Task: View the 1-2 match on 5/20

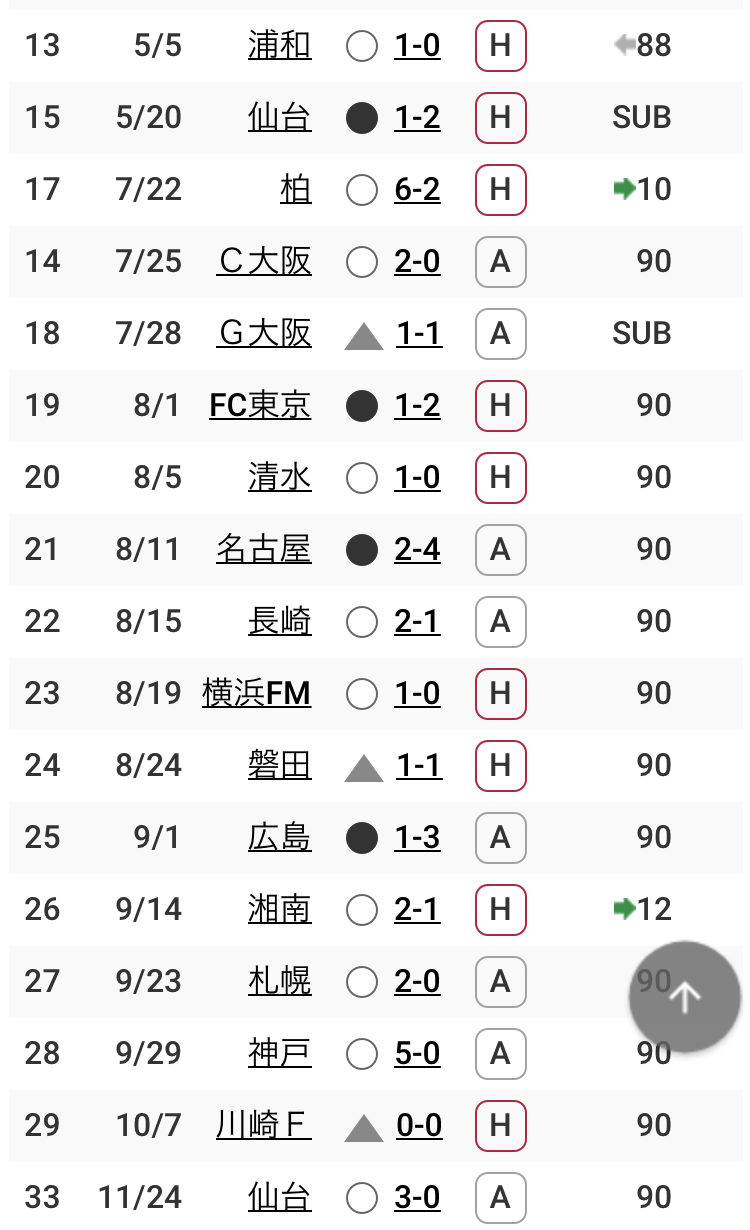Action: click(417, 118)
